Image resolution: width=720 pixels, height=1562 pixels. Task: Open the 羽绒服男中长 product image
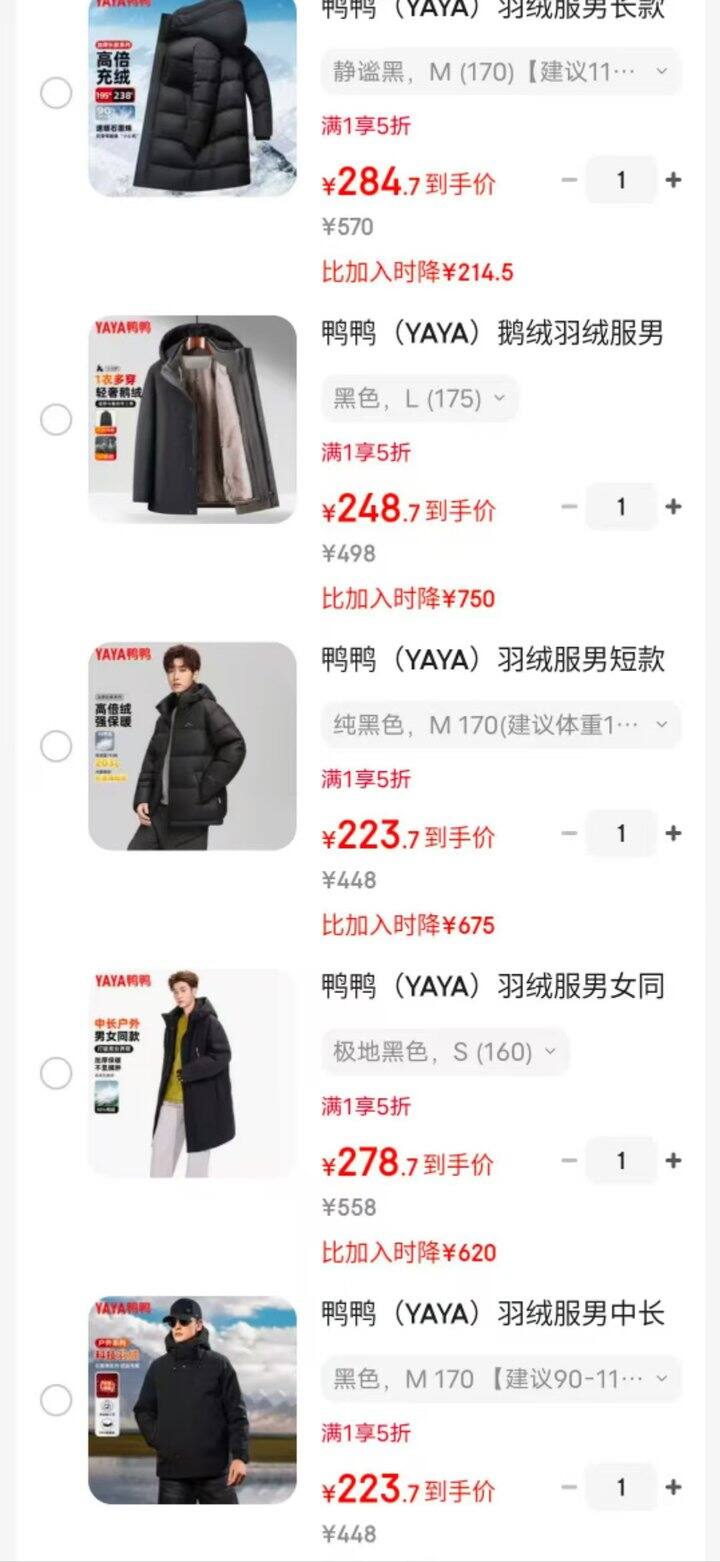tap(192, 1400)
